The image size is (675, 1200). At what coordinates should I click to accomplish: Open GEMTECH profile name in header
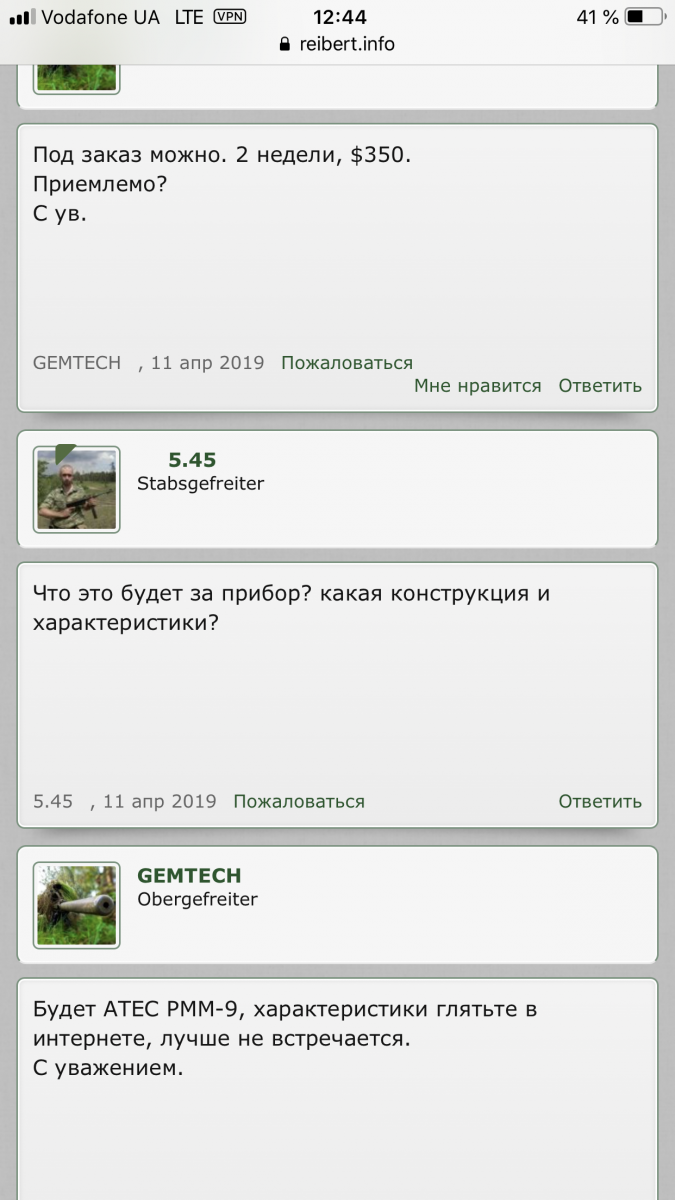[189, 876]
